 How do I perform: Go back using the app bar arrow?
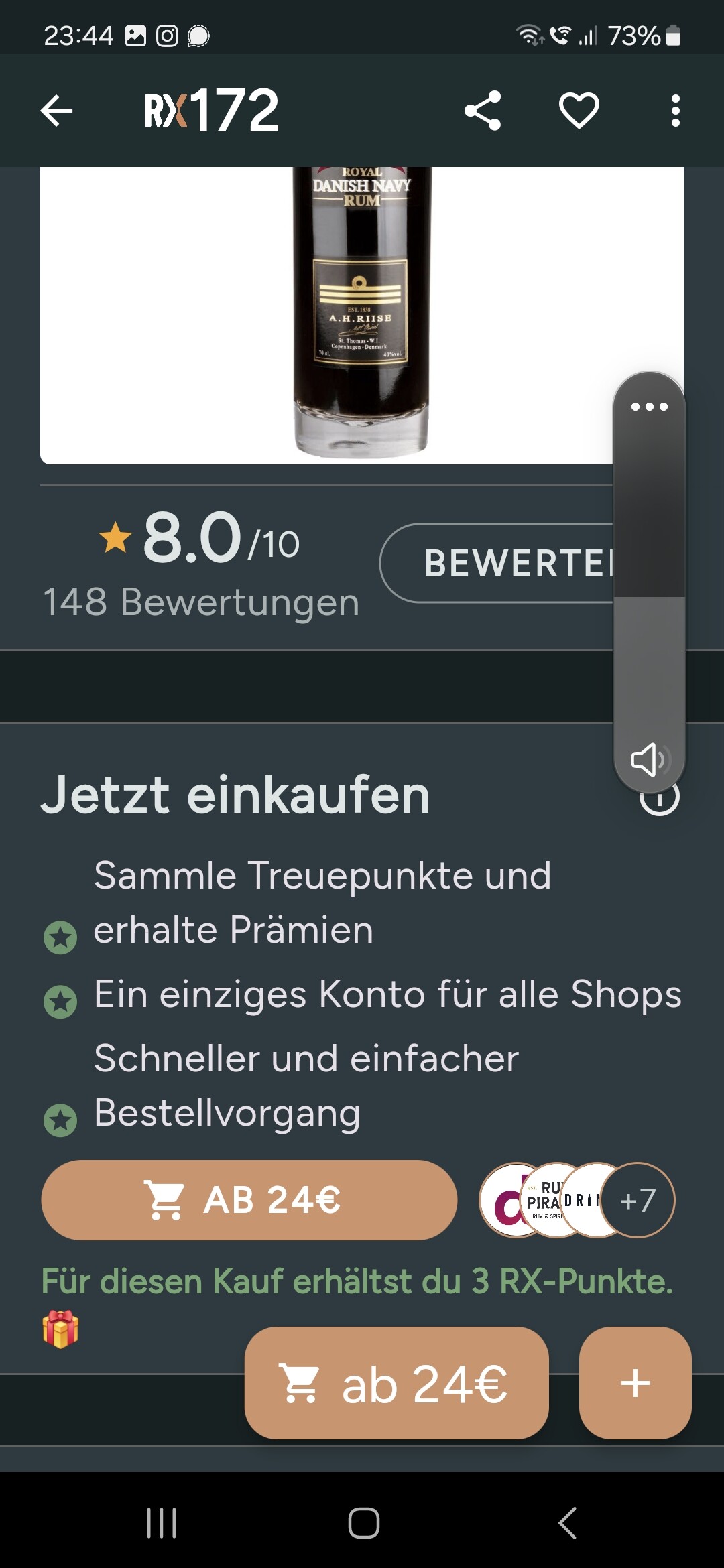tap(56, 111)
